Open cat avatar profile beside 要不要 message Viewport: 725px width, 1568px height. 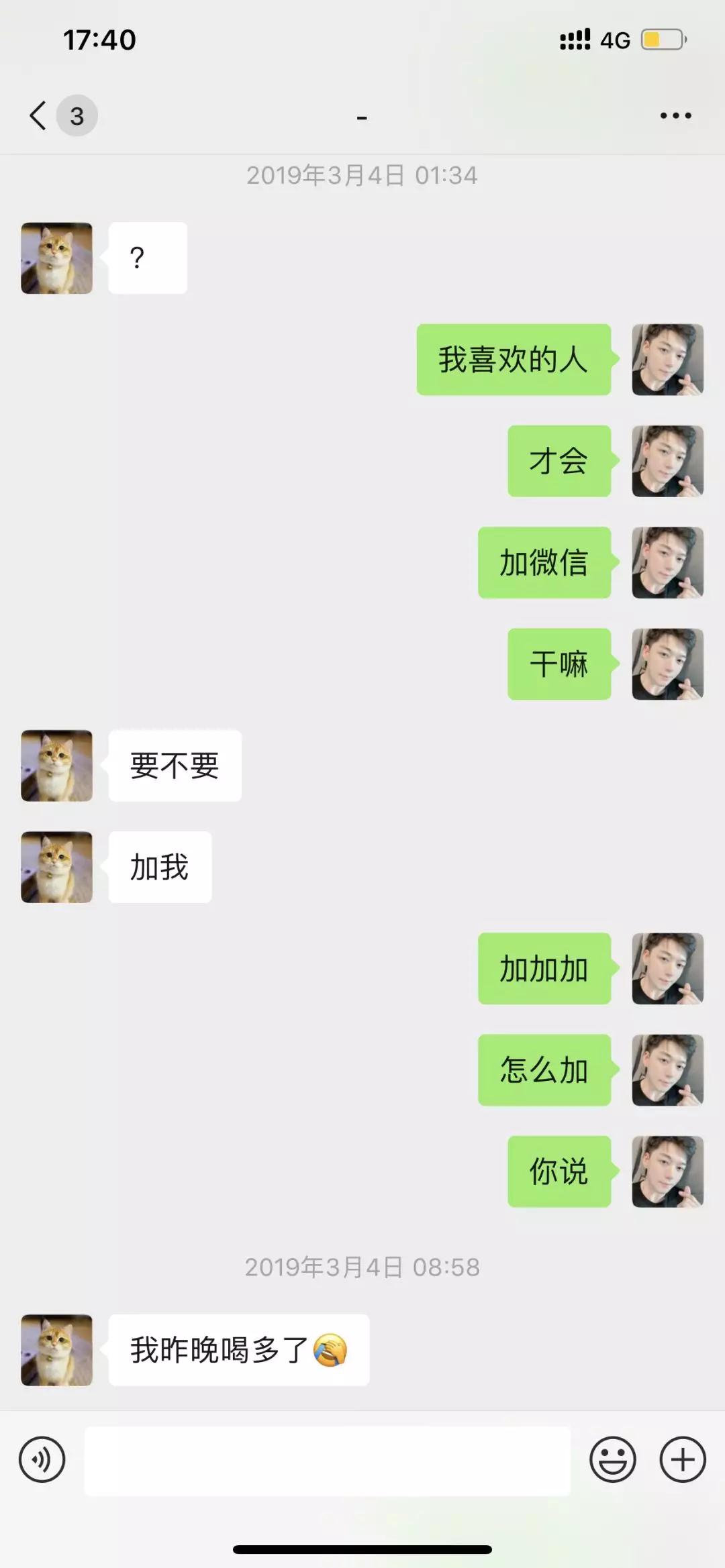click(56, 766)
